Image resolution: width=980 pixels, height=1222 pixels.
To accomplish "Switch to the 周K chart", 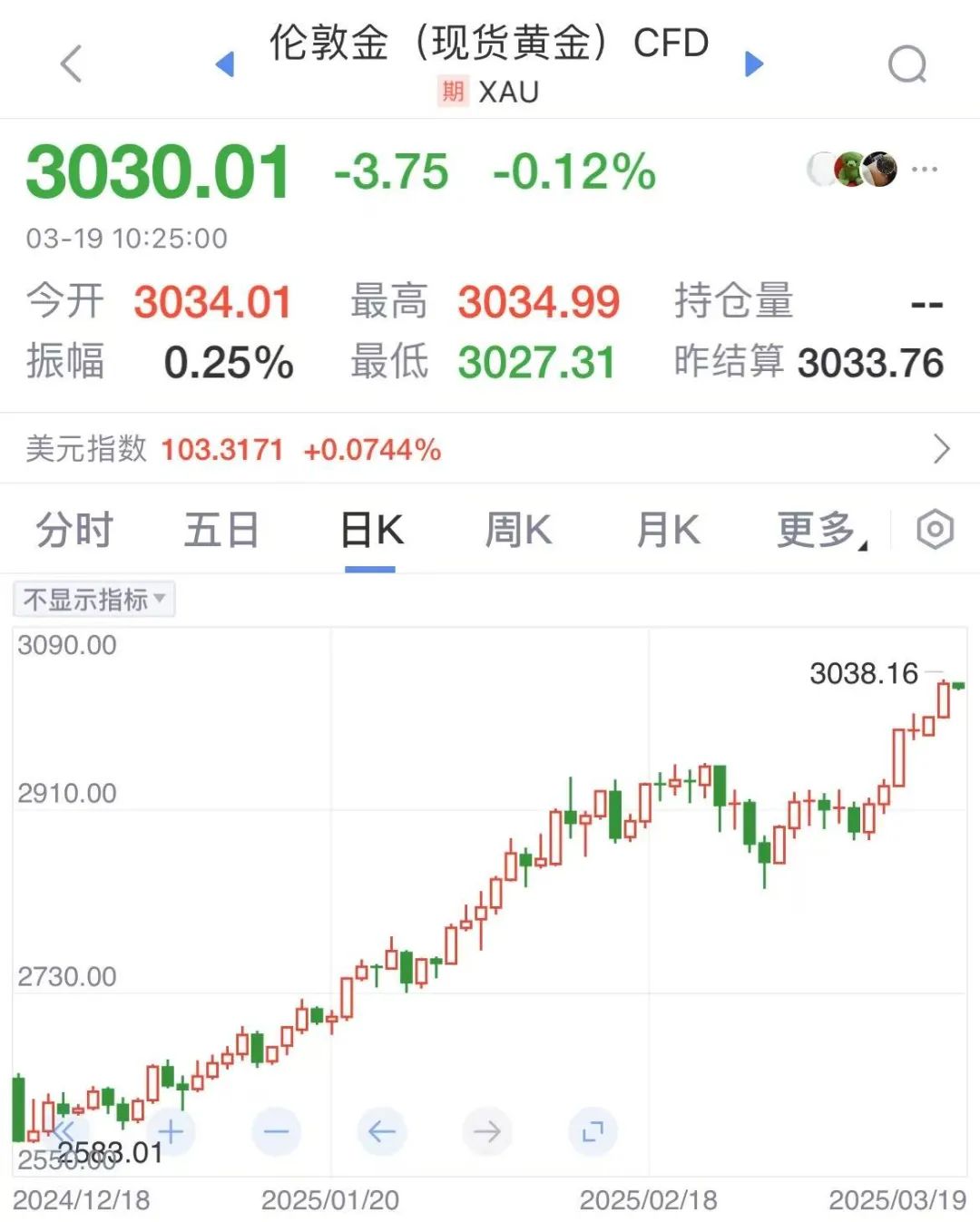I will tap(518, 530).
